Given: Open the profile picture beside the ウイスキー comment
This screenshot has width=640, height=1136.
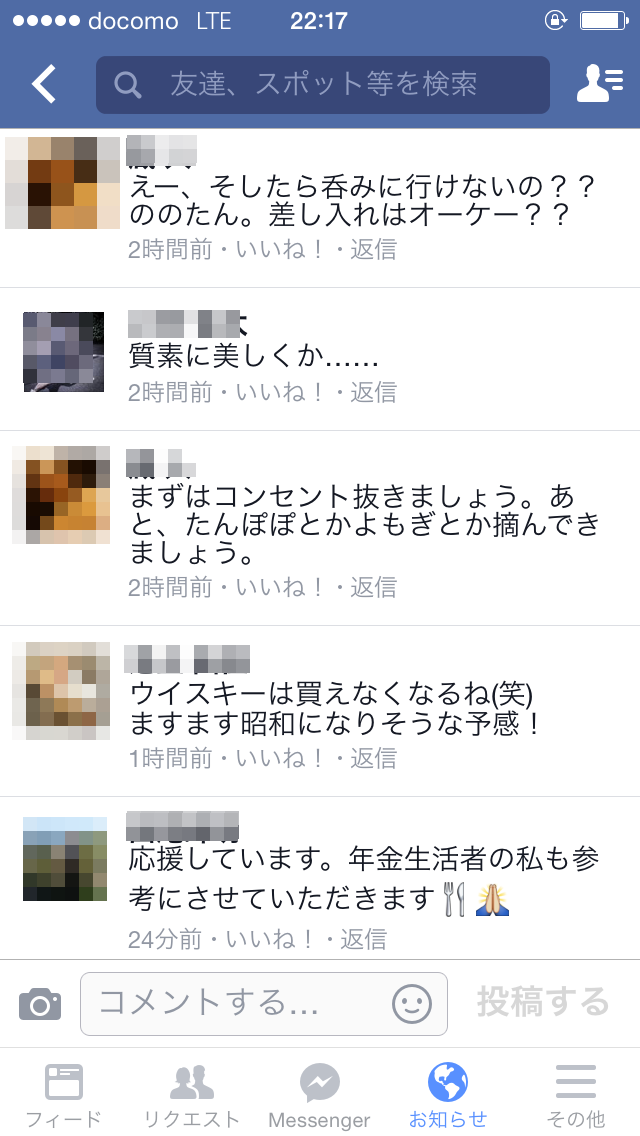Looking at the screenshot, I should (62, 690).
